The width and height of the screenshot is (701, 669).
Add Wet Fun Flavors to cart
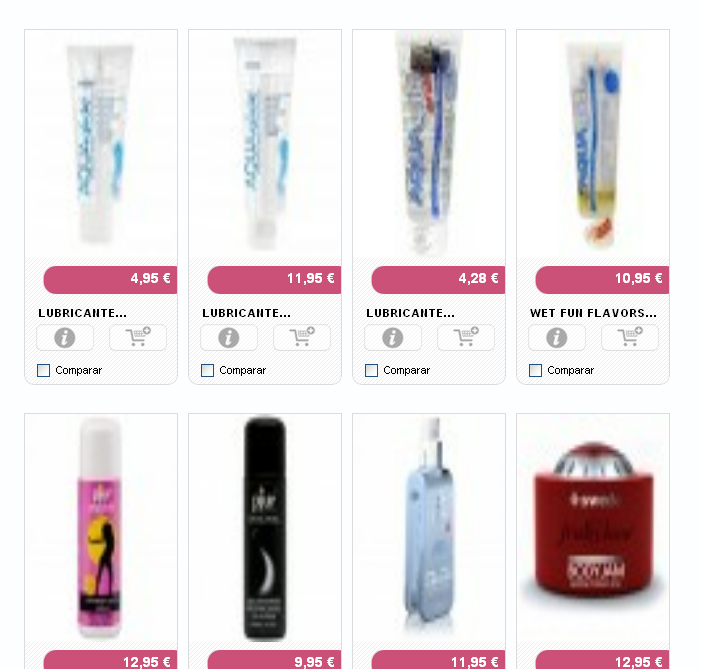630,338
